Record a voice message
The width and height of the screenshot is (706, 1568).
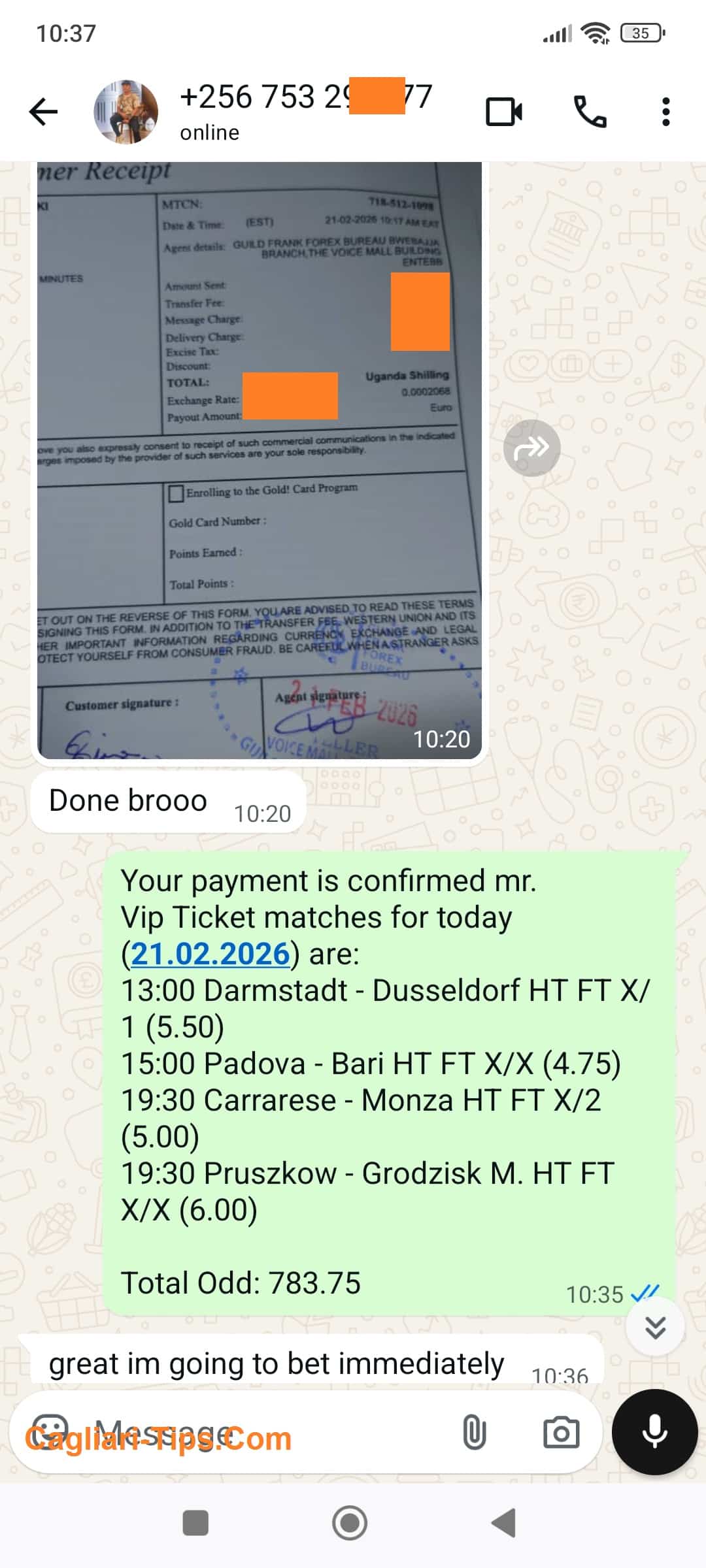pos(654,1432)
